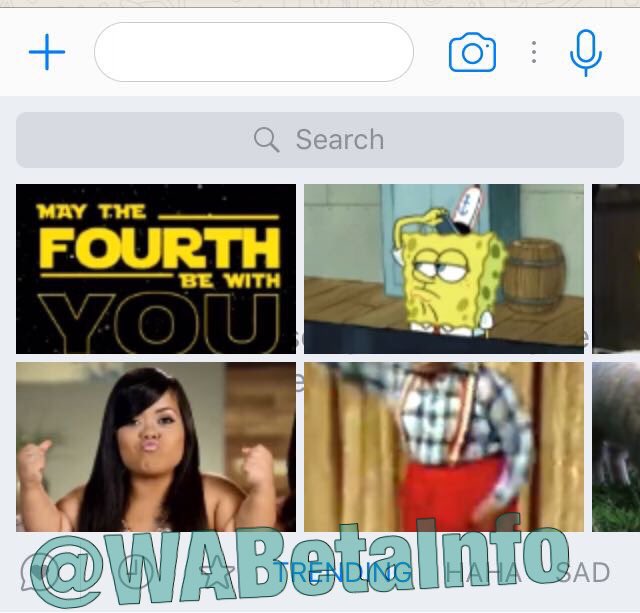Record a voice message with microphone

point(586,52)
